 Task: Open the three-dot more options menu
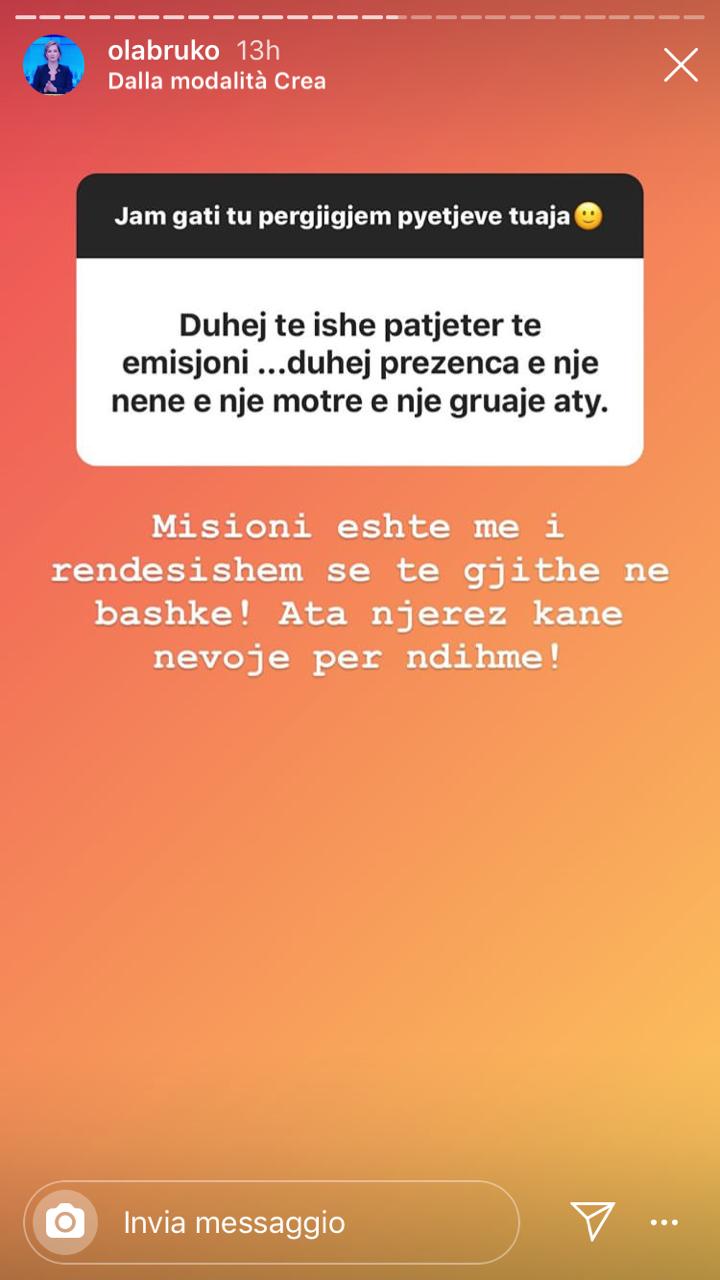664,1222
